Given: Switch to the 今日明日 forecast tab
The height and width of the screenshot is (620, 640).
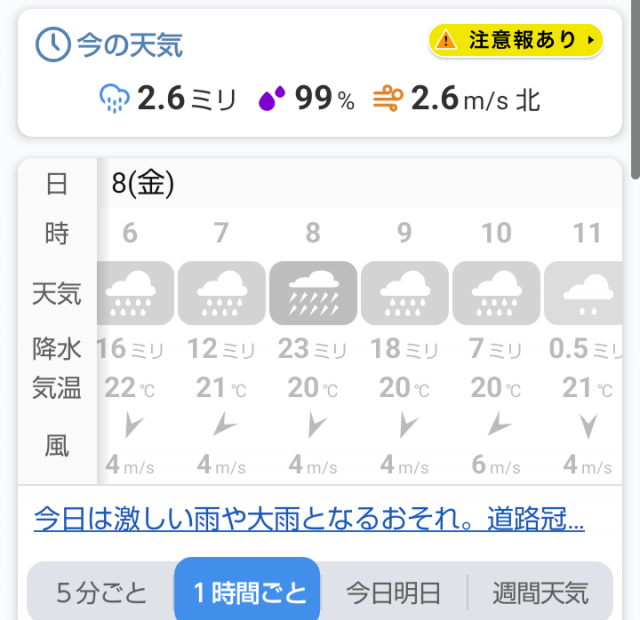Looking at the screenshot, I should coord(393,592).
